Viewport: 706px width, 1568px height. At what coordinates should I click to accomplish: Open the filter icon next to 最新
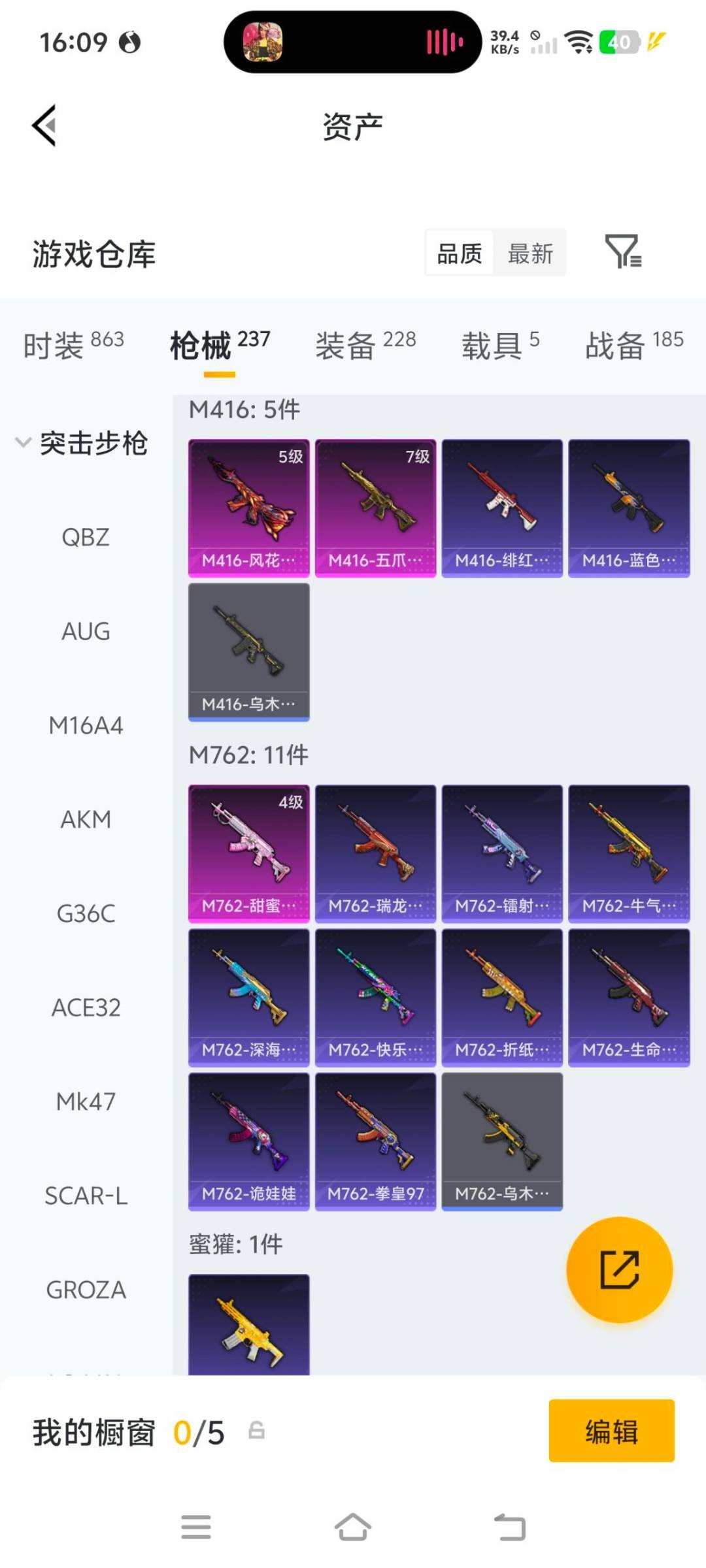pyautogui.click(x=623, y=252)
